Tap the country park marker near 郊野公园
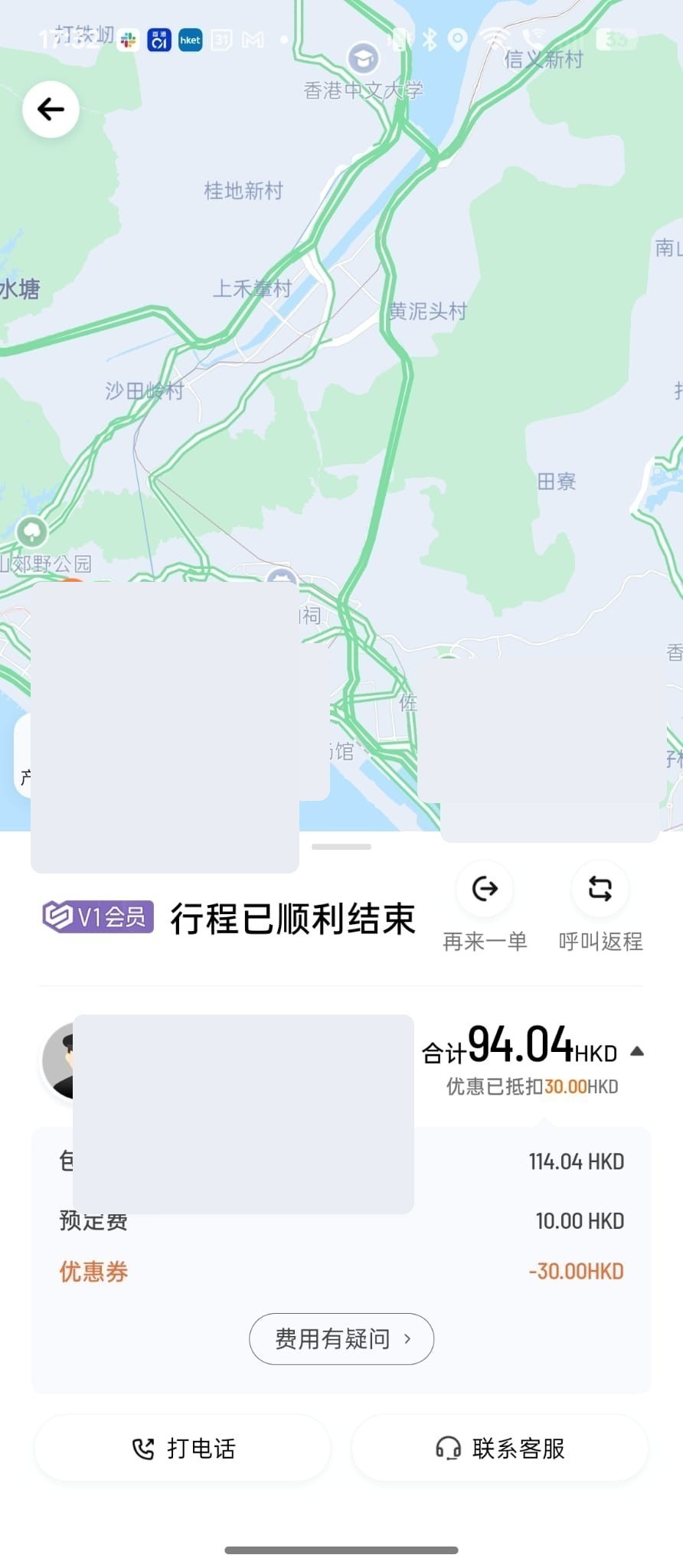 (31, 531)
